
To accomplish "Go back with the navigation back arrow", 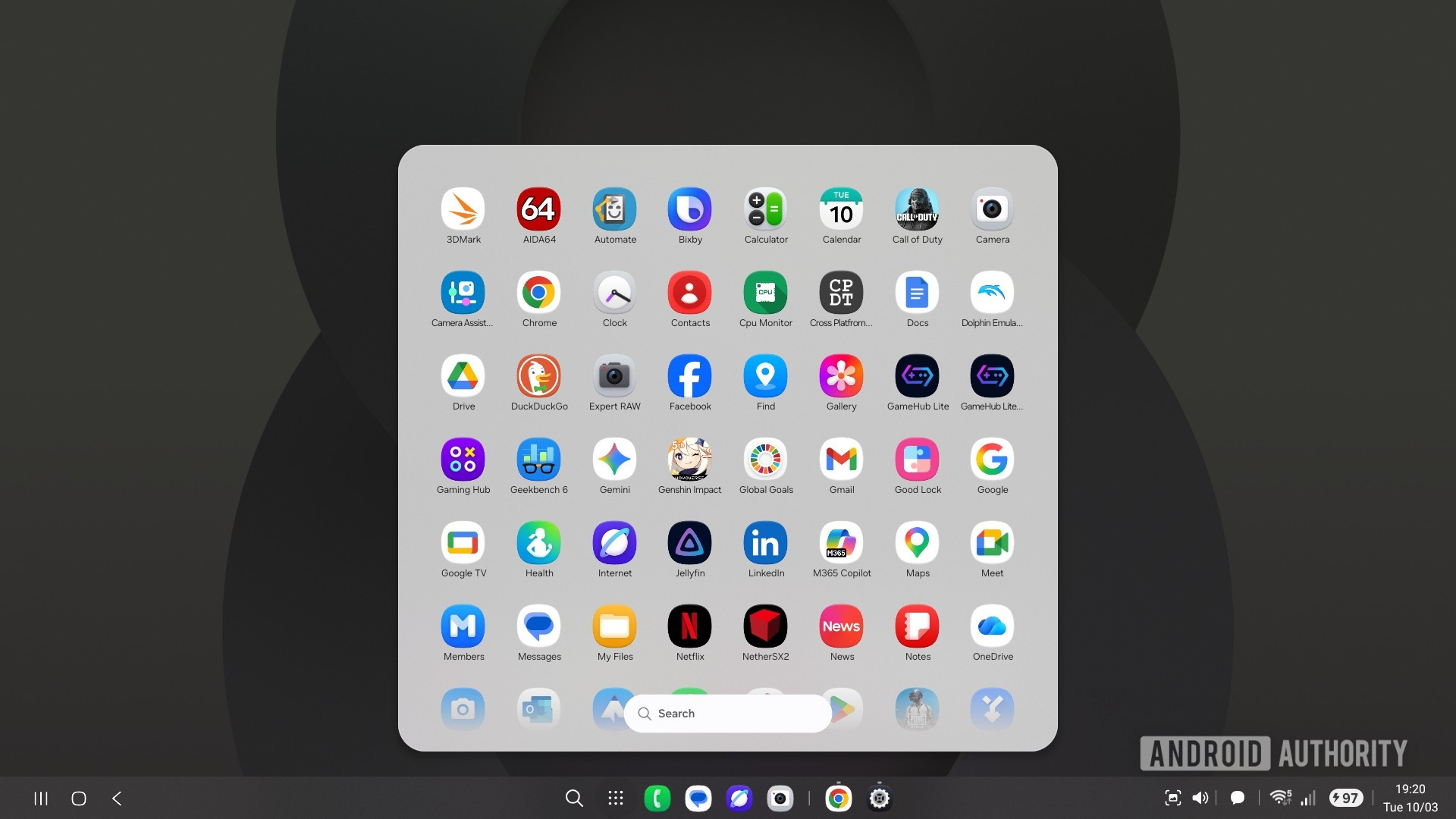I will (x=117, y=798).
